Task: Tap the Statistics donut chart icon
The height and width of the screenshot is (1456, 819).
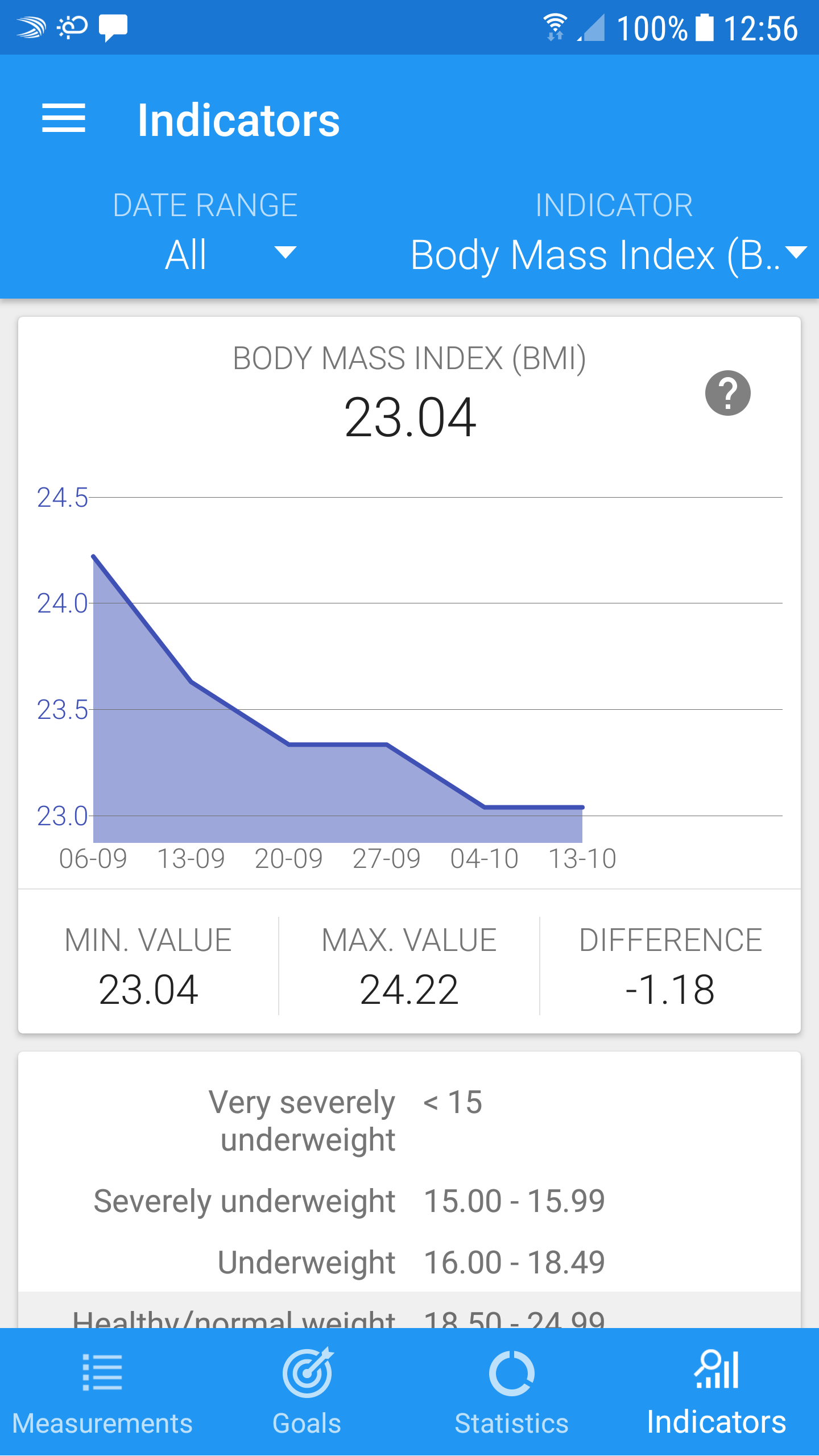Action: coord(512,1372)
